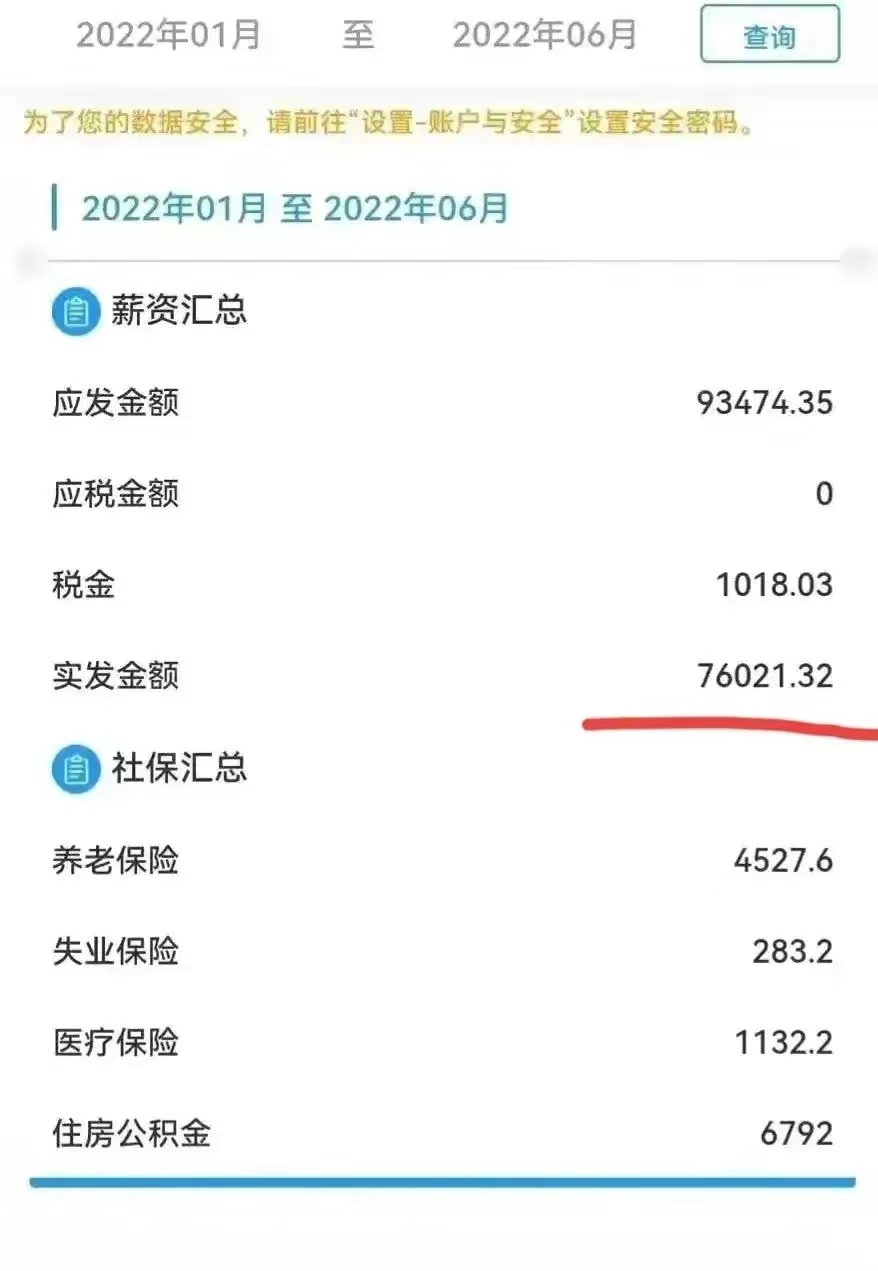
Task: Open the end date picker showing 2022年06月
Action: 543,35
